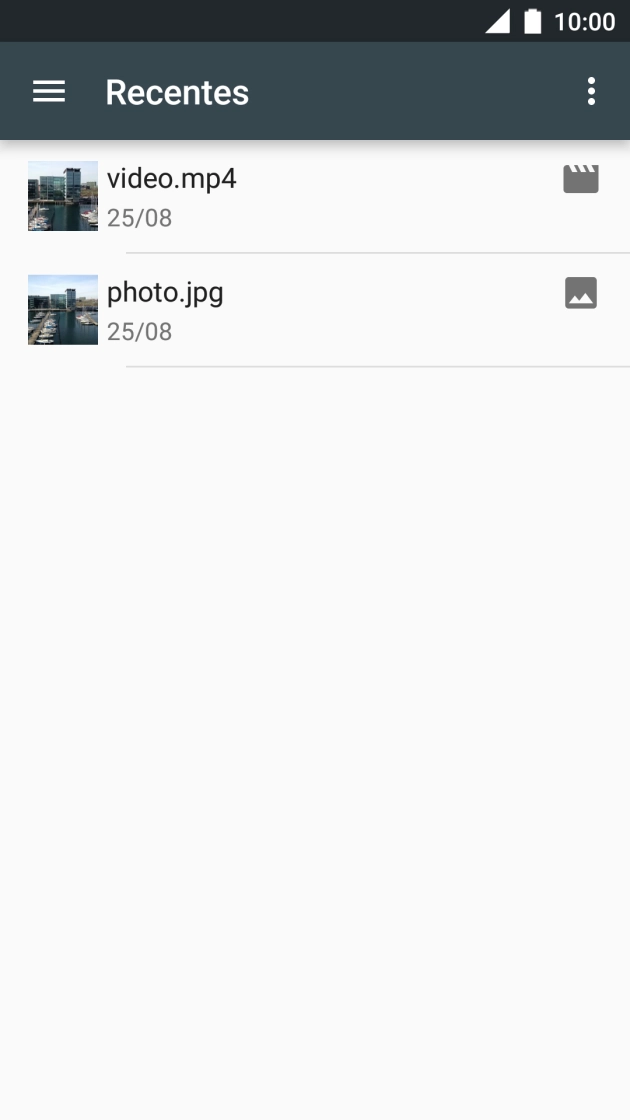This screenshot has width=630, height=1120.
Task: Open the overflow options menu
Action: [591, 92]
